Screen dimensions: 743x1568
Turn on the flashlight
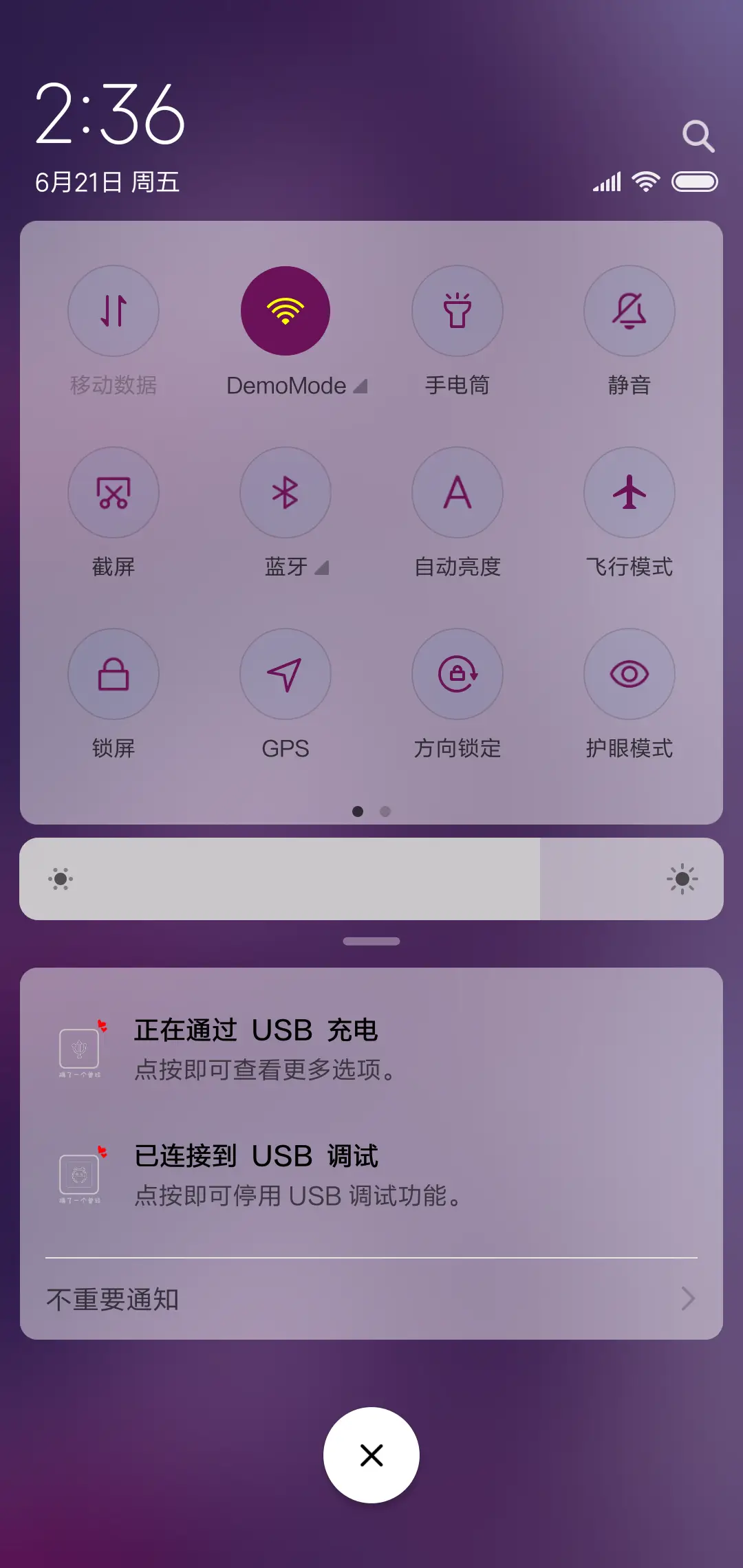point(457,312)
